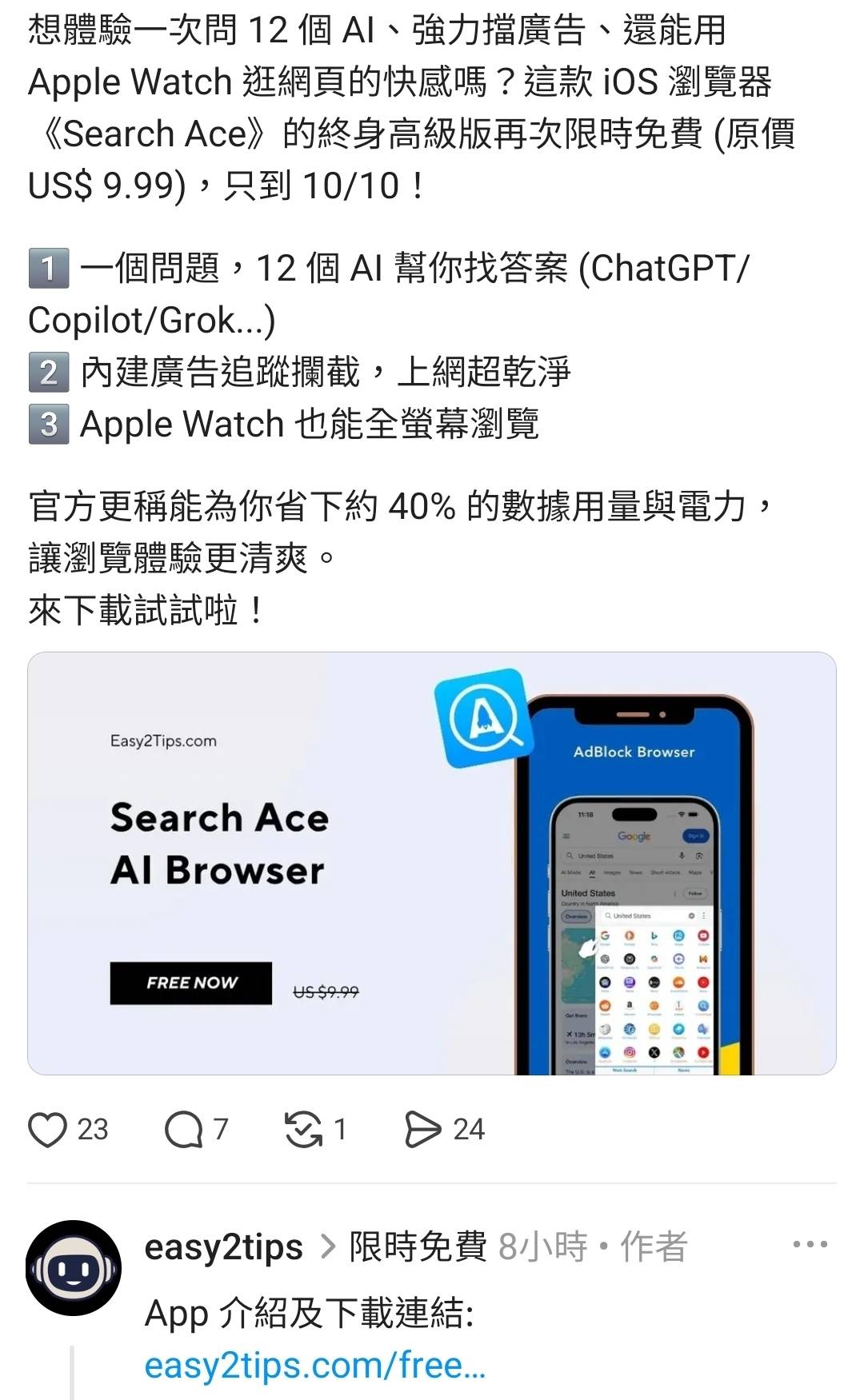864x1400 pixels.
Task: Open the Search Ace AI Browser image card
Action: tap(432, 864)
